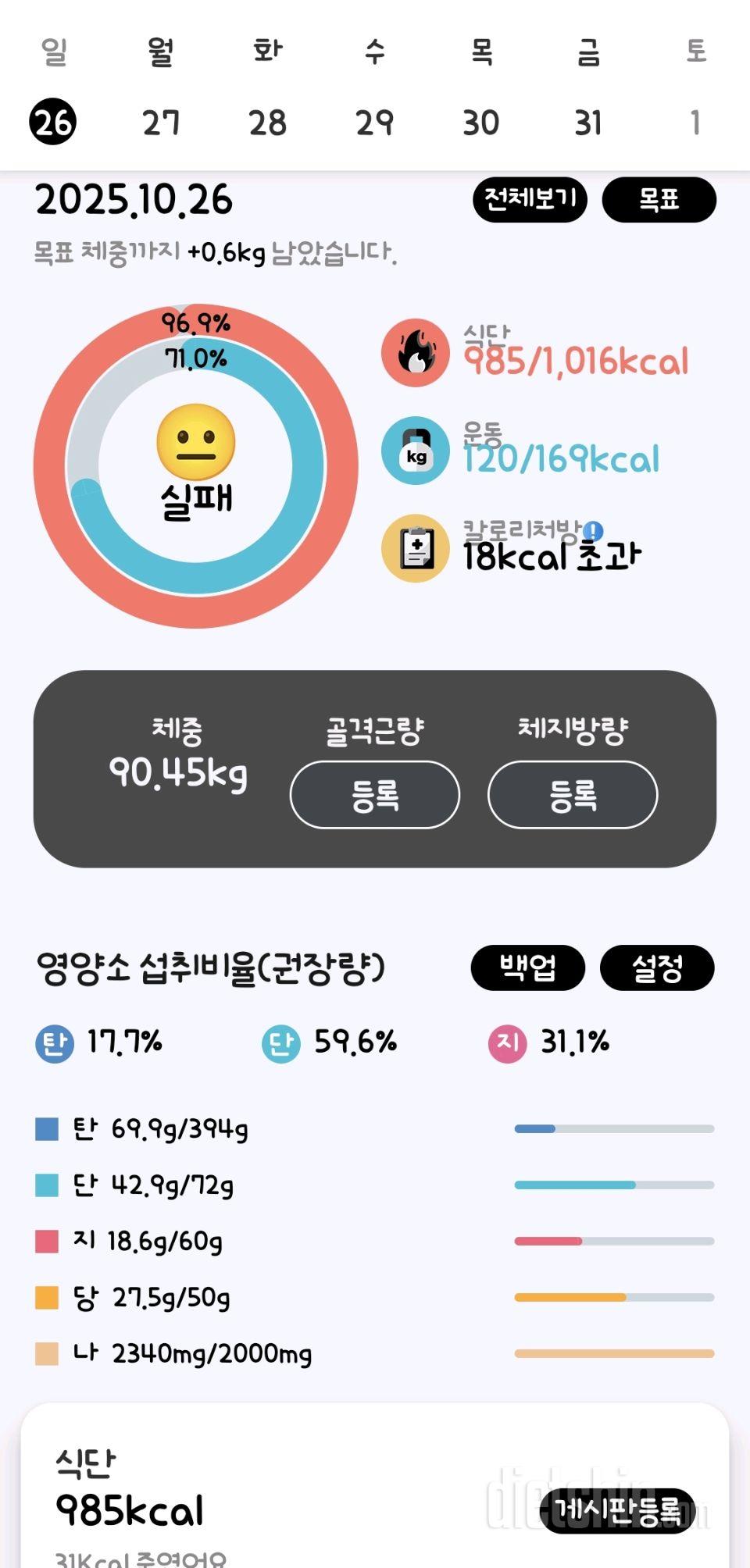Select Sunday the 26th
750x1568 pixels.
coord(53,123)
